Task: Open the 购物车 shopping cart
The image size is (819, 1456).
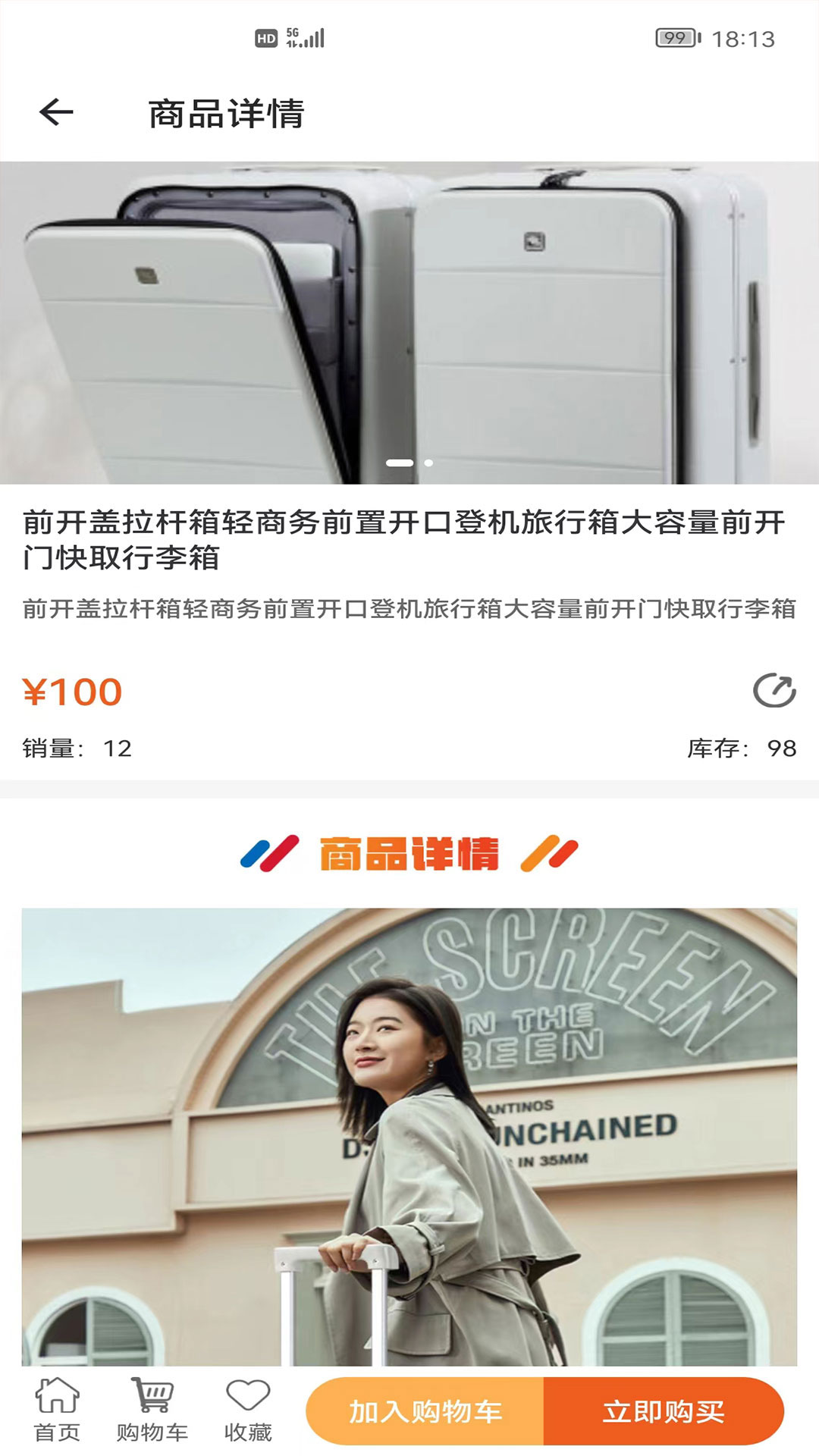Action: pos(152,1410)
